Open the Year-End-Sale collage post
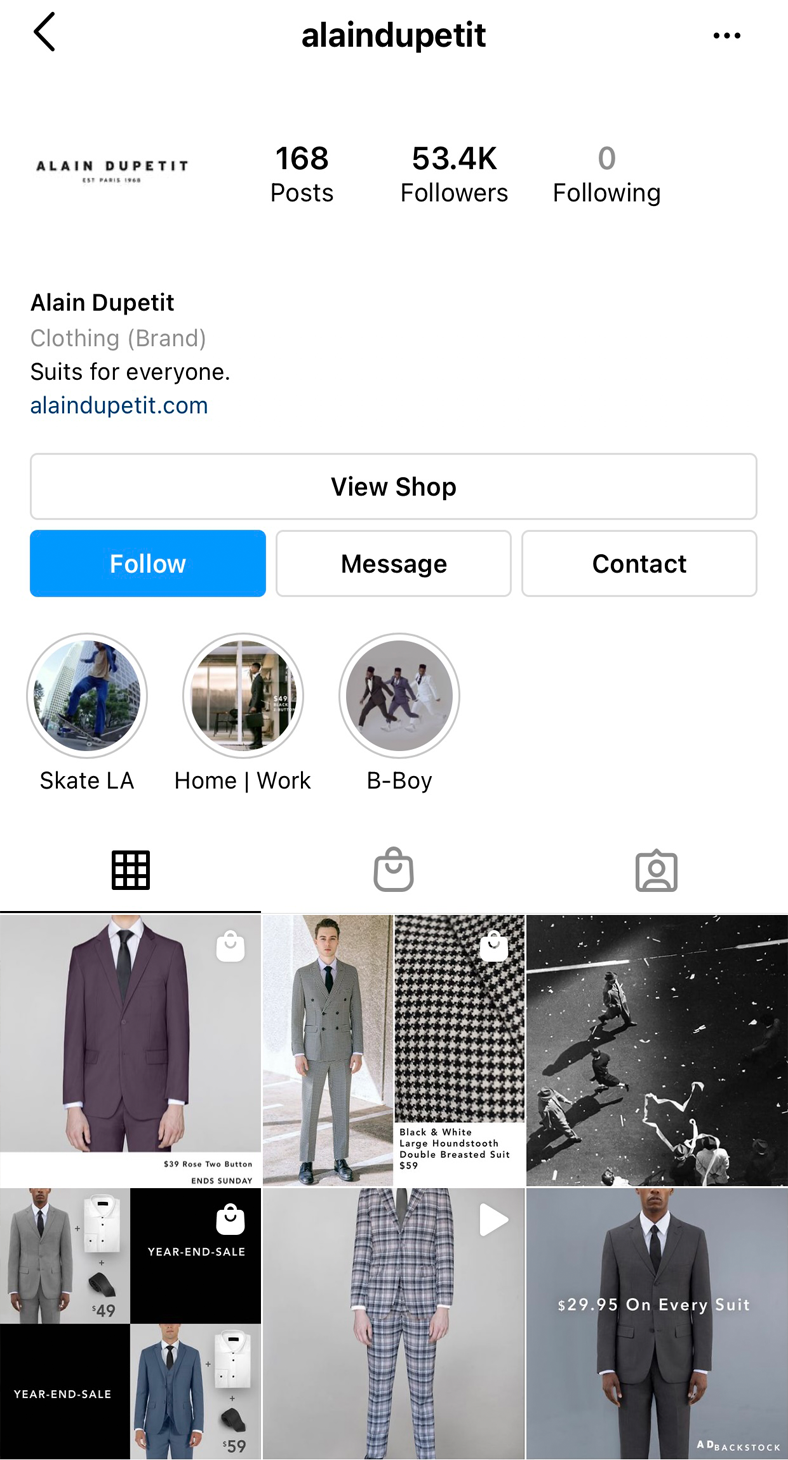788x1460 pixels. pyautogui.click(x=130, y=1323)
